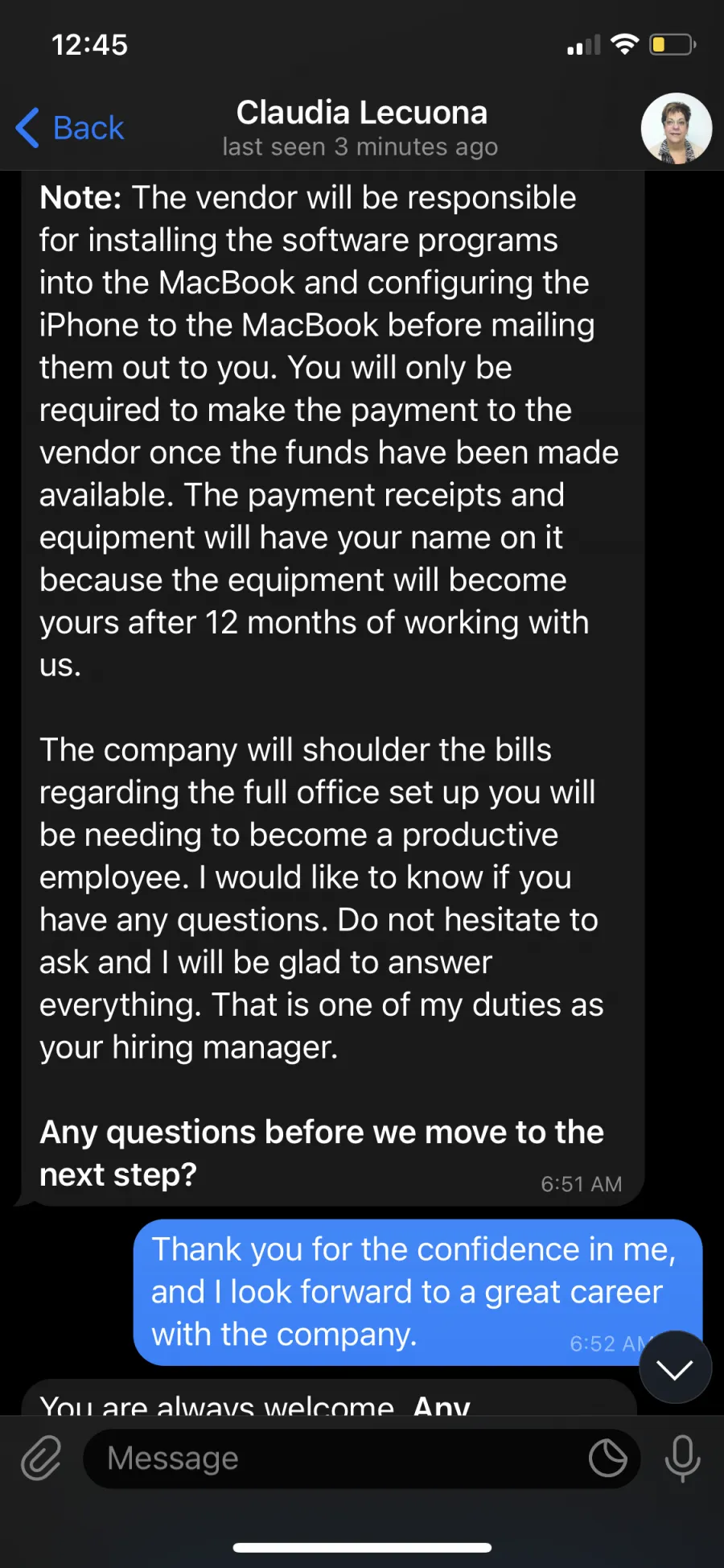The height and width of the screenshot is (1568, 724).
Task: Open the sticker panel icon
Action: [608, 1459]
